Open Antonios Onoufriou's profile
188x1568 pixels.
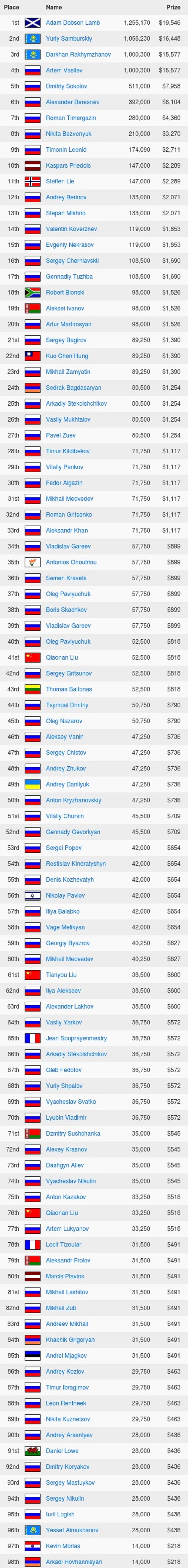pos(71,562)
